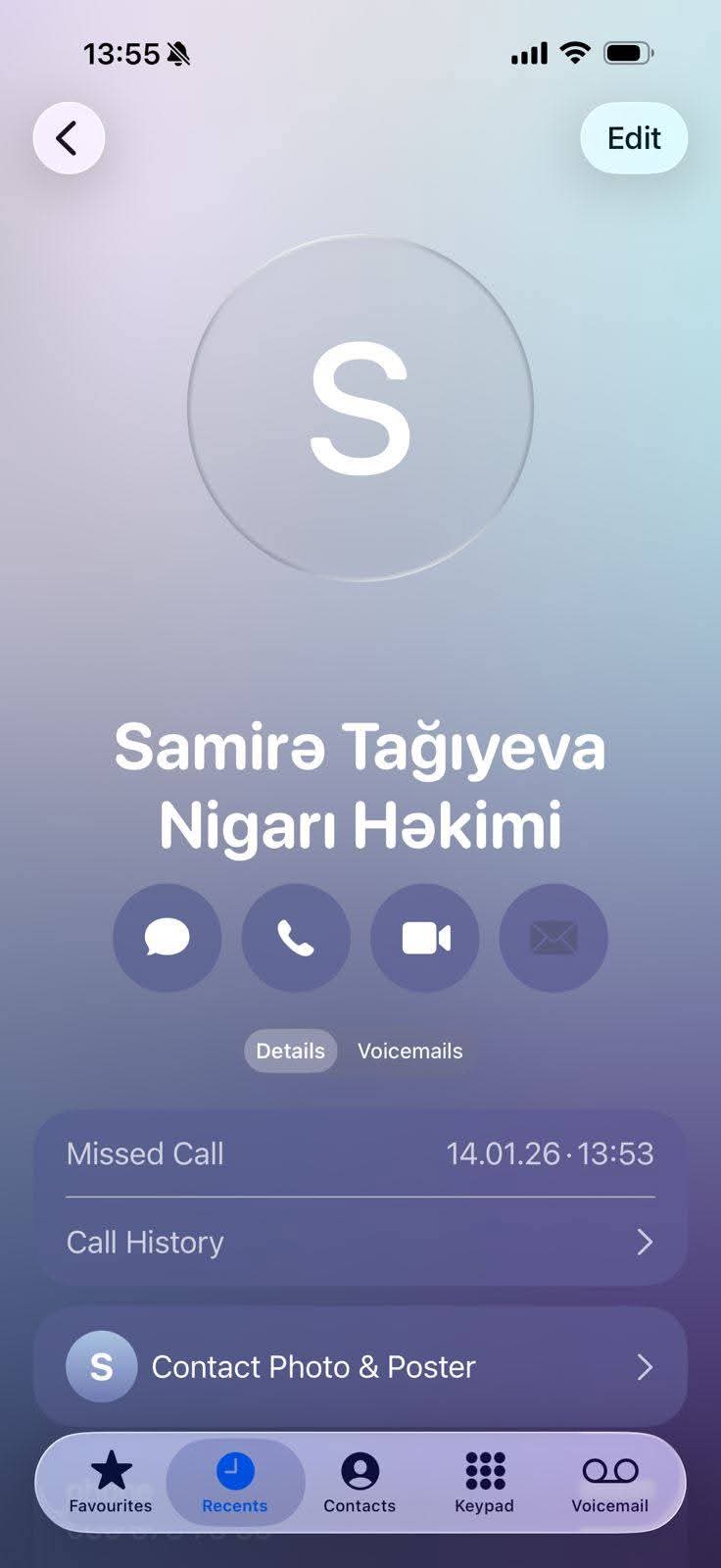Select the Details segment
The width and height of the screenshot is (721, 1568).
coord(290,1051)
